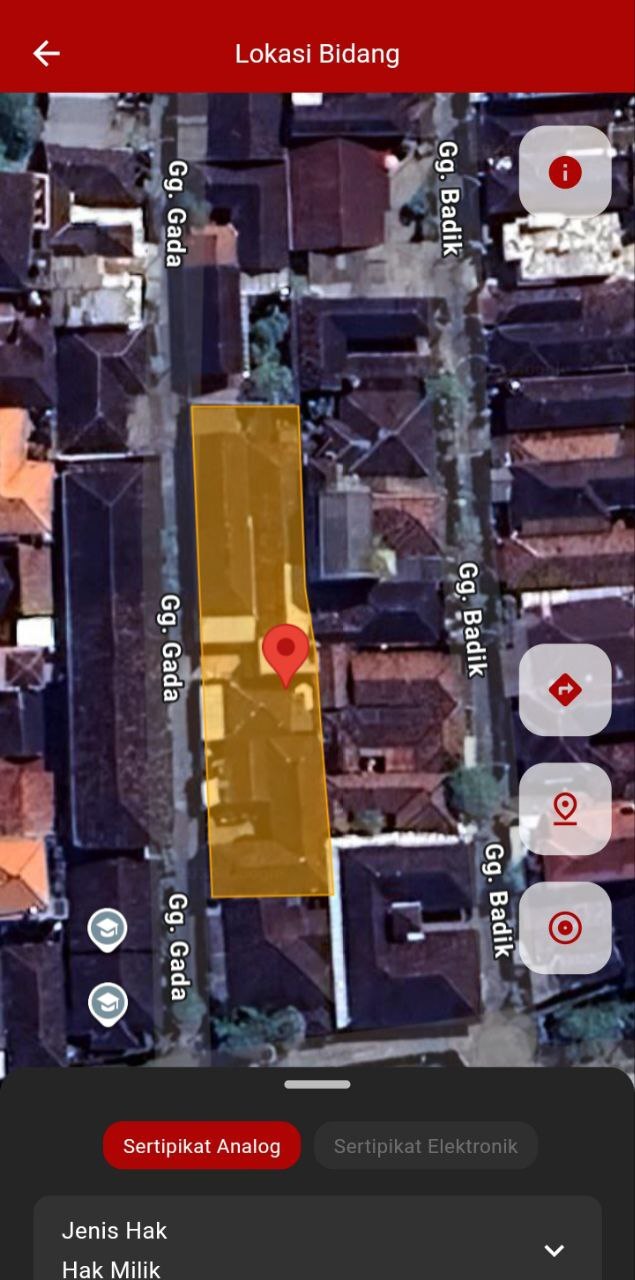Viewport: 635px width, 1280px height.
Task: Go back using the arrow
Action: pyautogui.click(x=46, y=54)
